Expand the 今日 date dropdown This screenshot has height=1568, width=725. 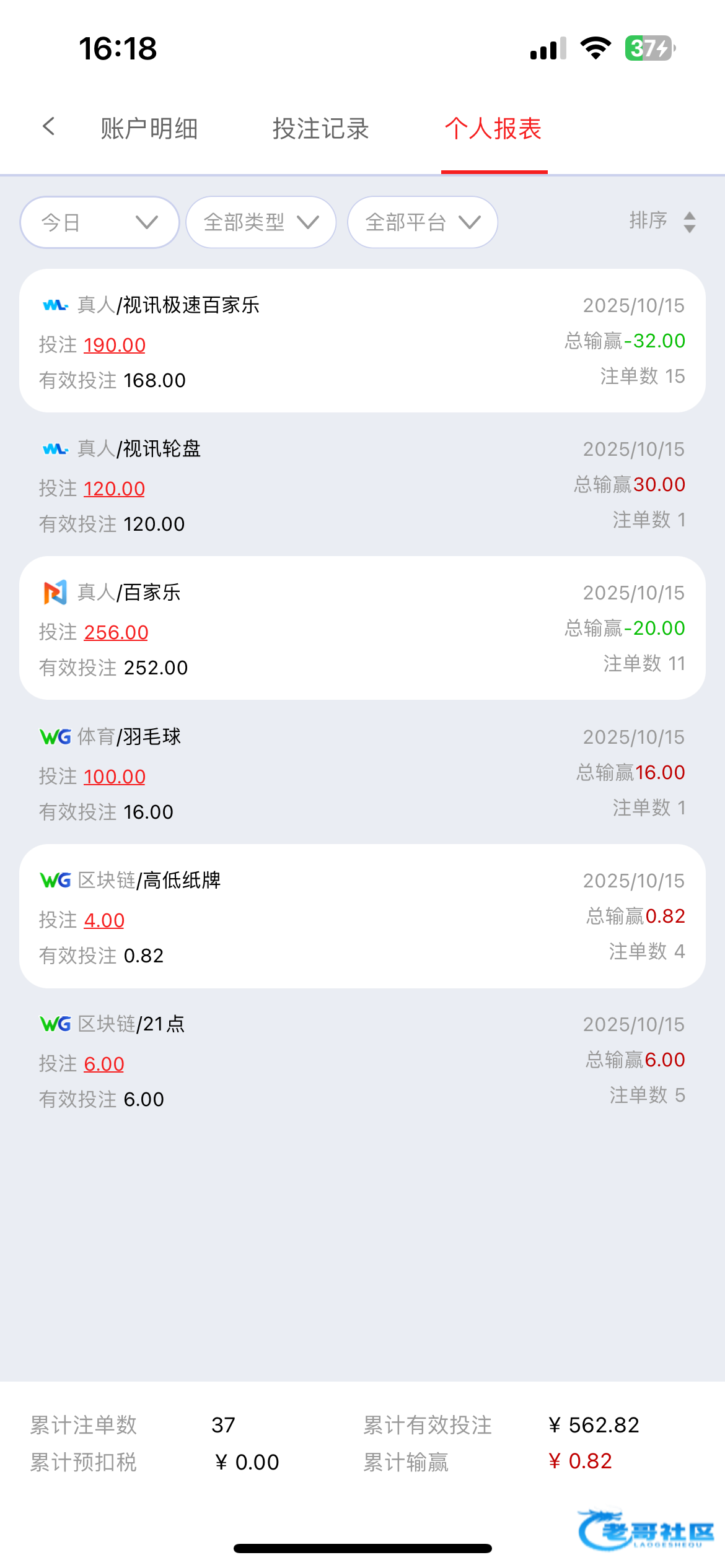[x=100, y=222]
